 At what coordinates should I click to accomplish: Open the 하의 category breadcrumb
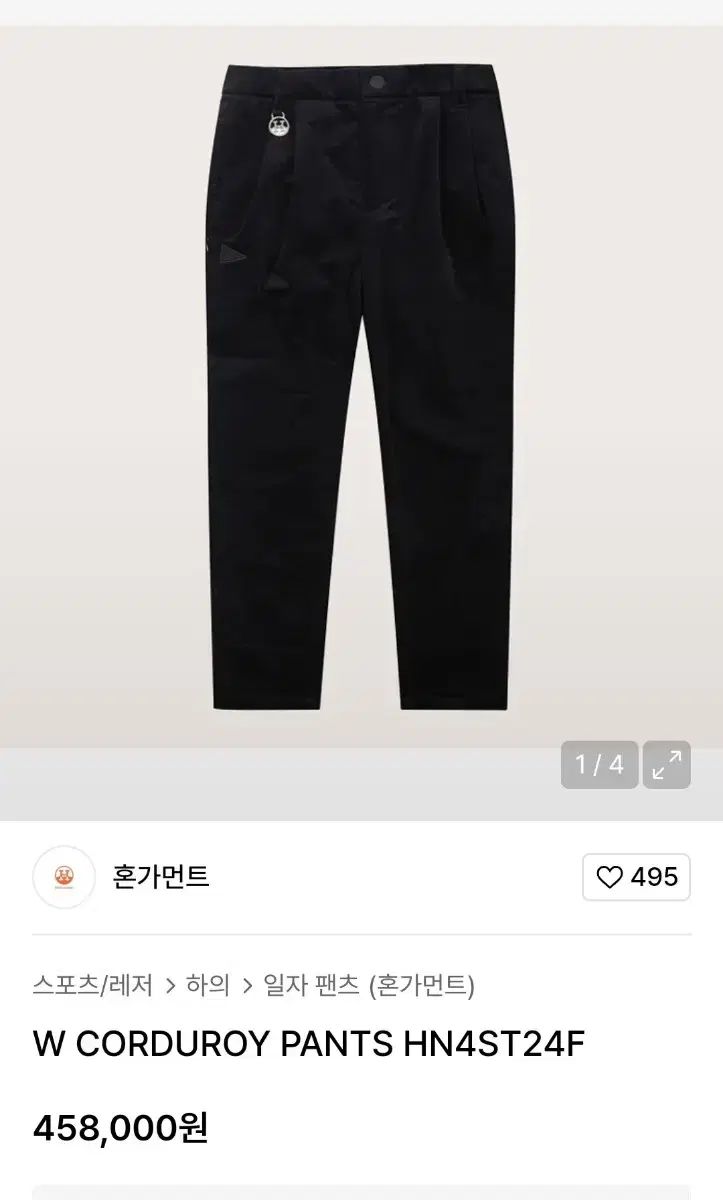[207, 985]
